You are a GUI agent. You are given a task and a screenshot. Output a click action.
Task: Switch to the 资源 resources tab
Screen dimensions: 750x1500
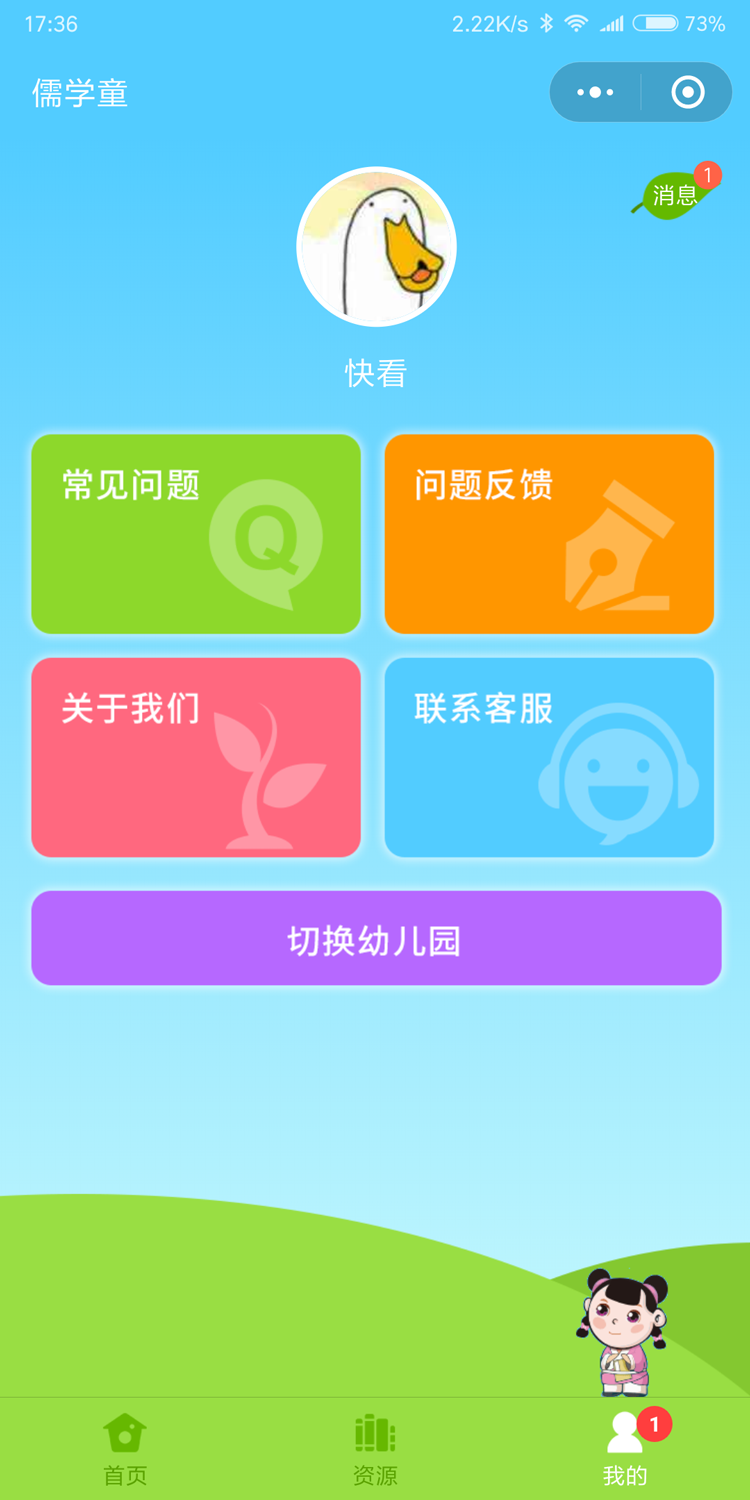coord(375,1449)
